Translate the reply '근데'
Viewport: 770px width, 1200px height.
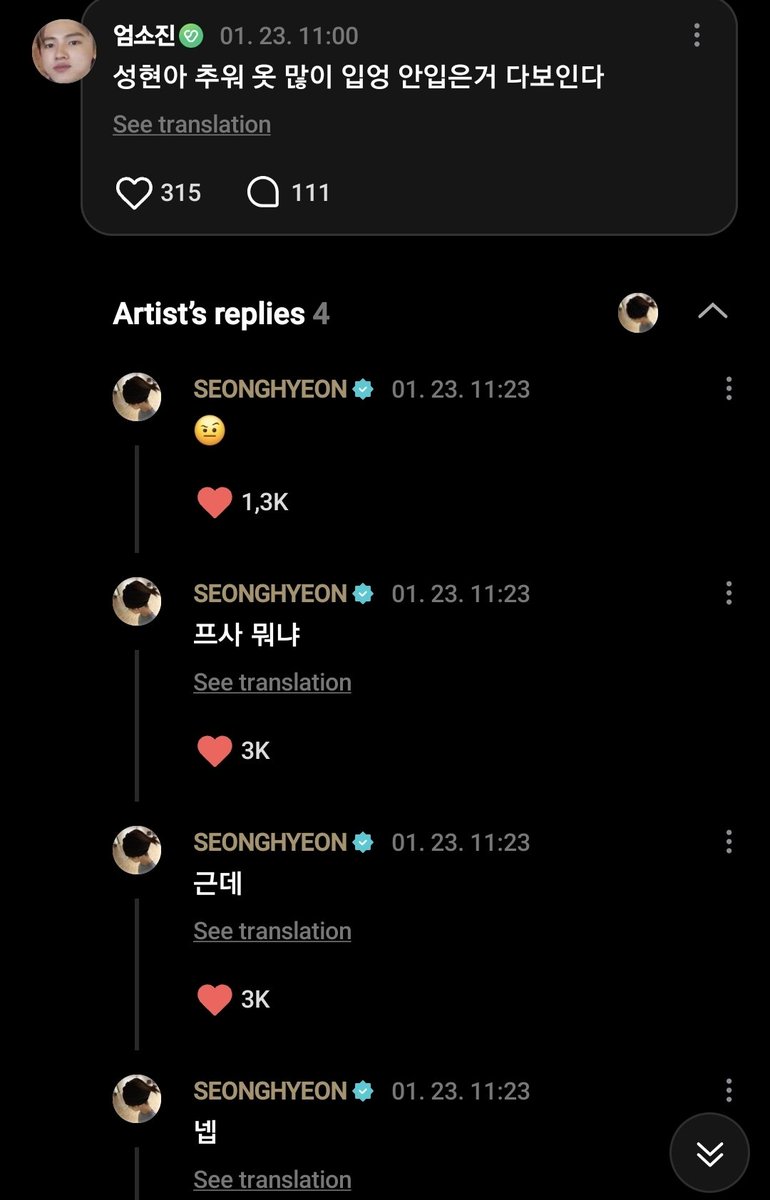click(x=272, y=931)
